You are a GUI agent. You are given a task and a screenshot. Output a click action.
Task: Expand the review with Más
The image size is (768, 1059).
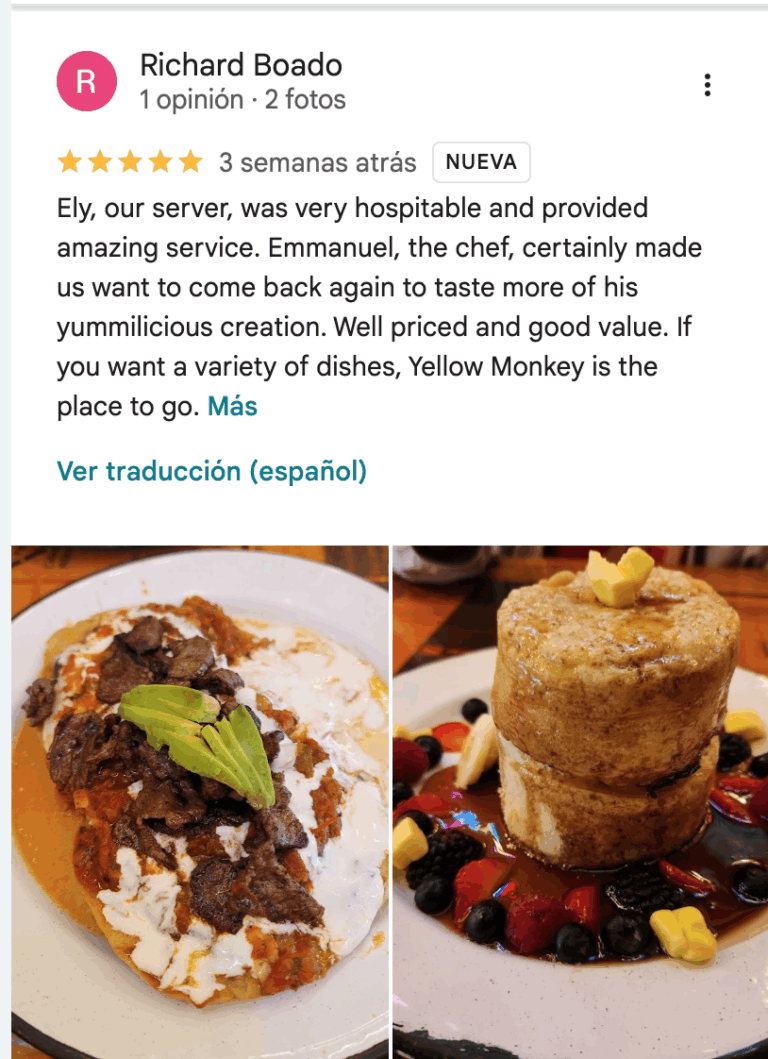(x=232, y=406)
